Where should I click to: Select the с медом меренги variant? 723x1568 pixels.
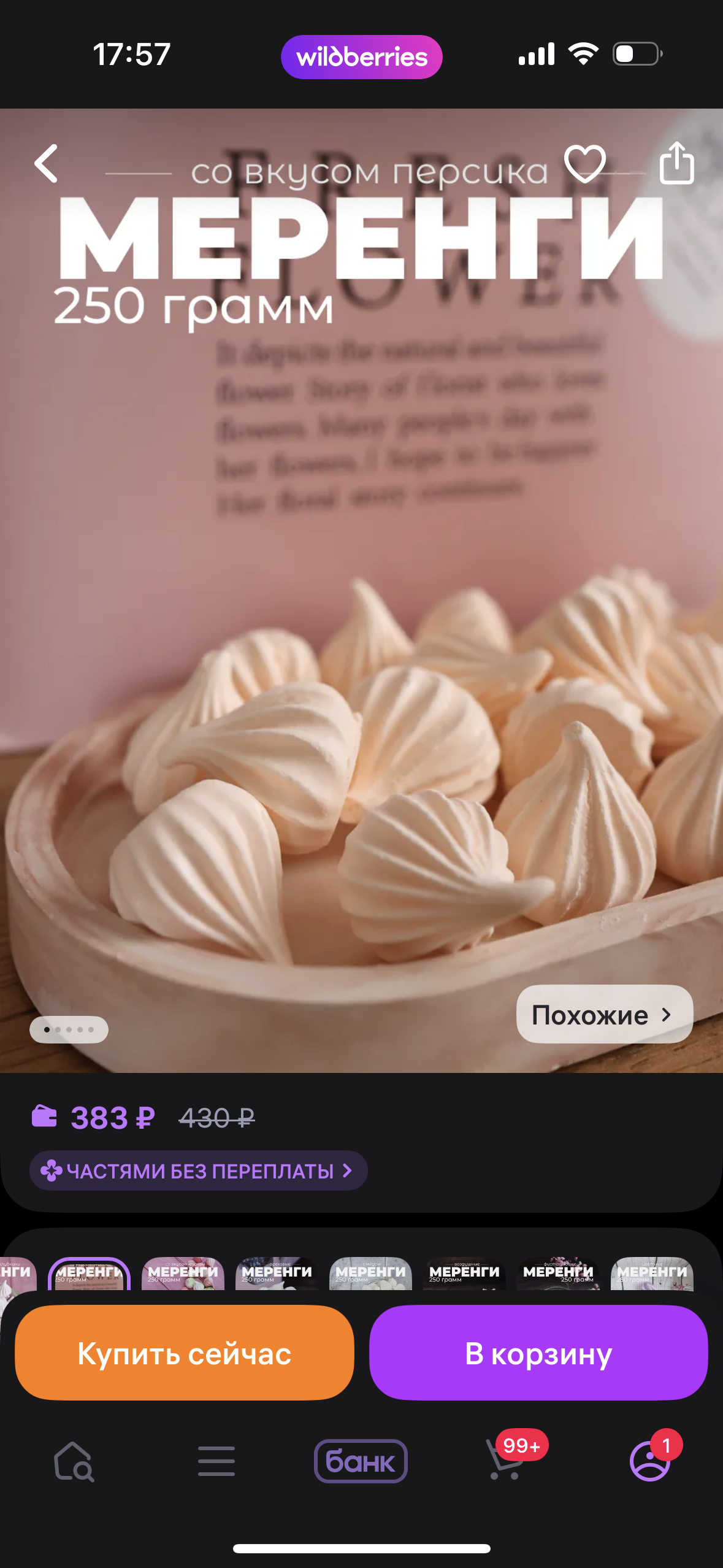pyautogui.click(x=370, y=1274)
